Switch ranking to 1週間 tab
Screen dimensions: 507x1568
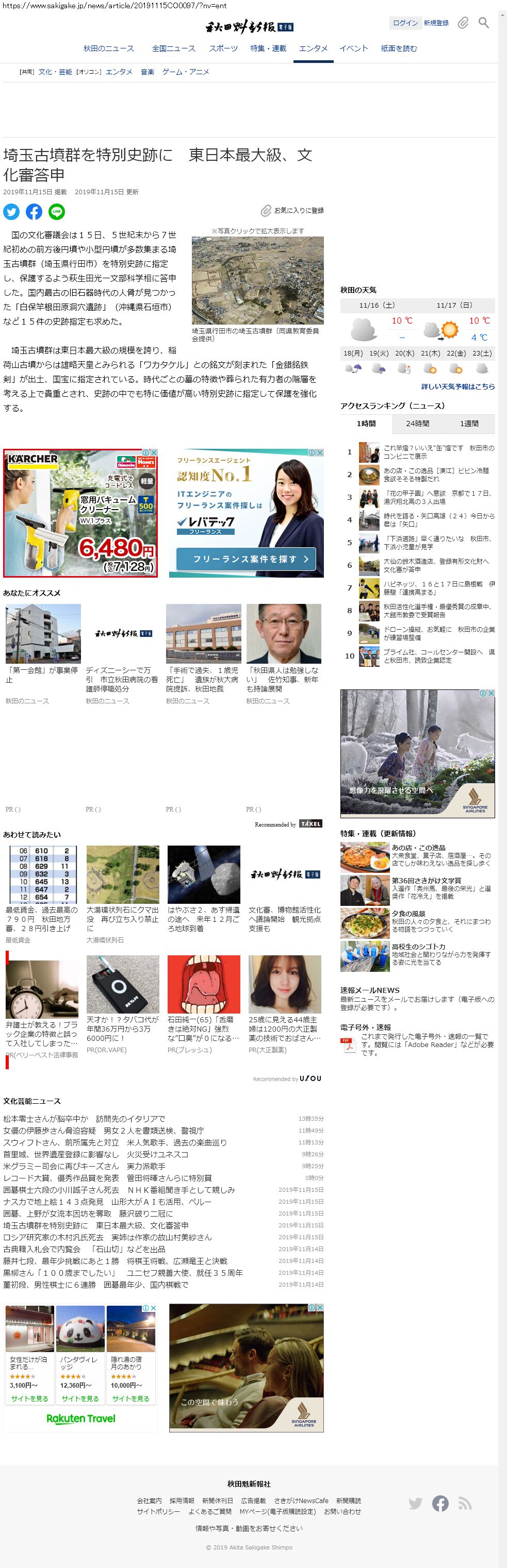469,424
